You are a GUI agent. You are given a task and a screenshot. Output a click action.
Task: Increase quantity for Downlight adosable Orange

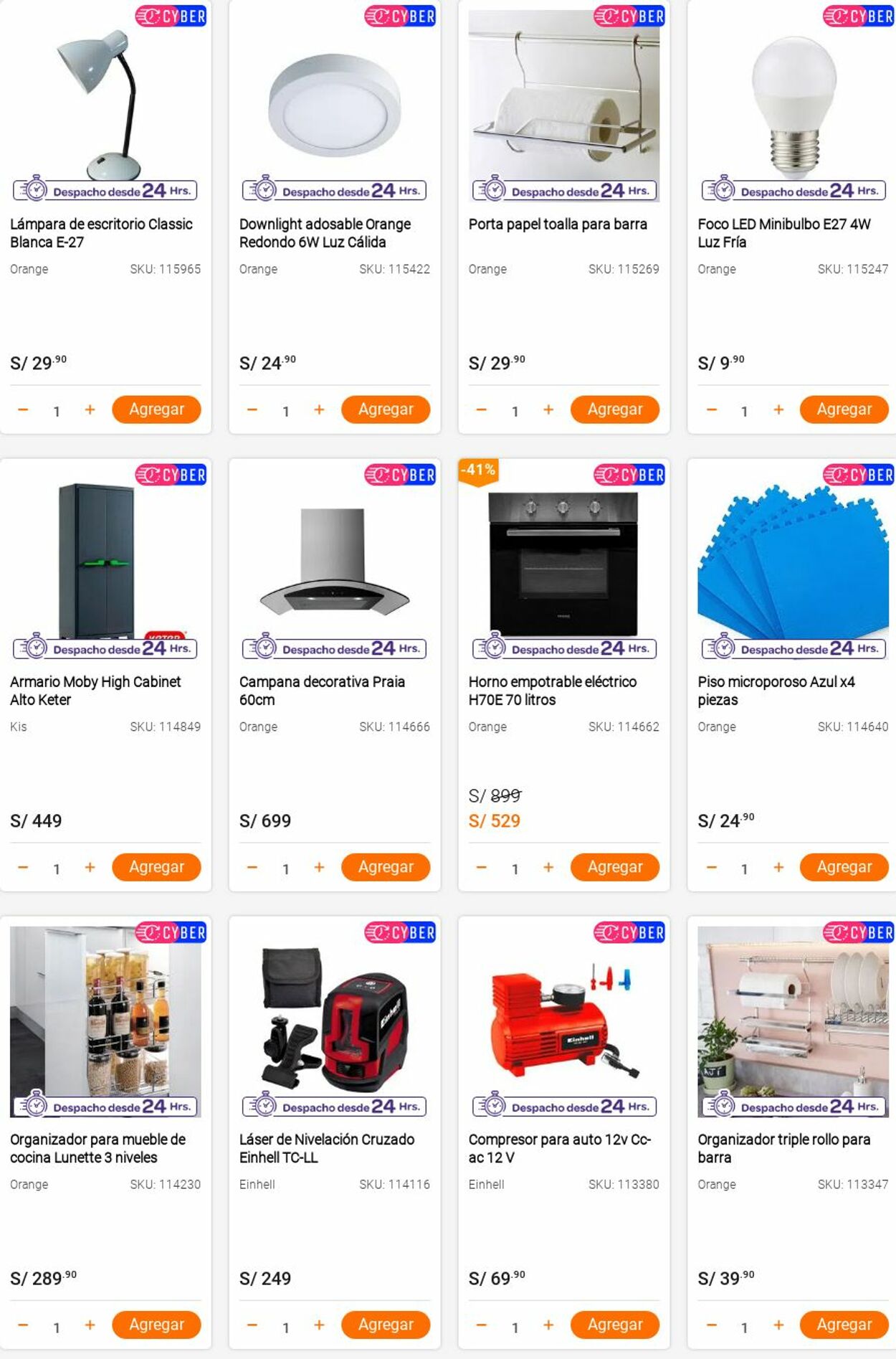(x=319, y=409)
